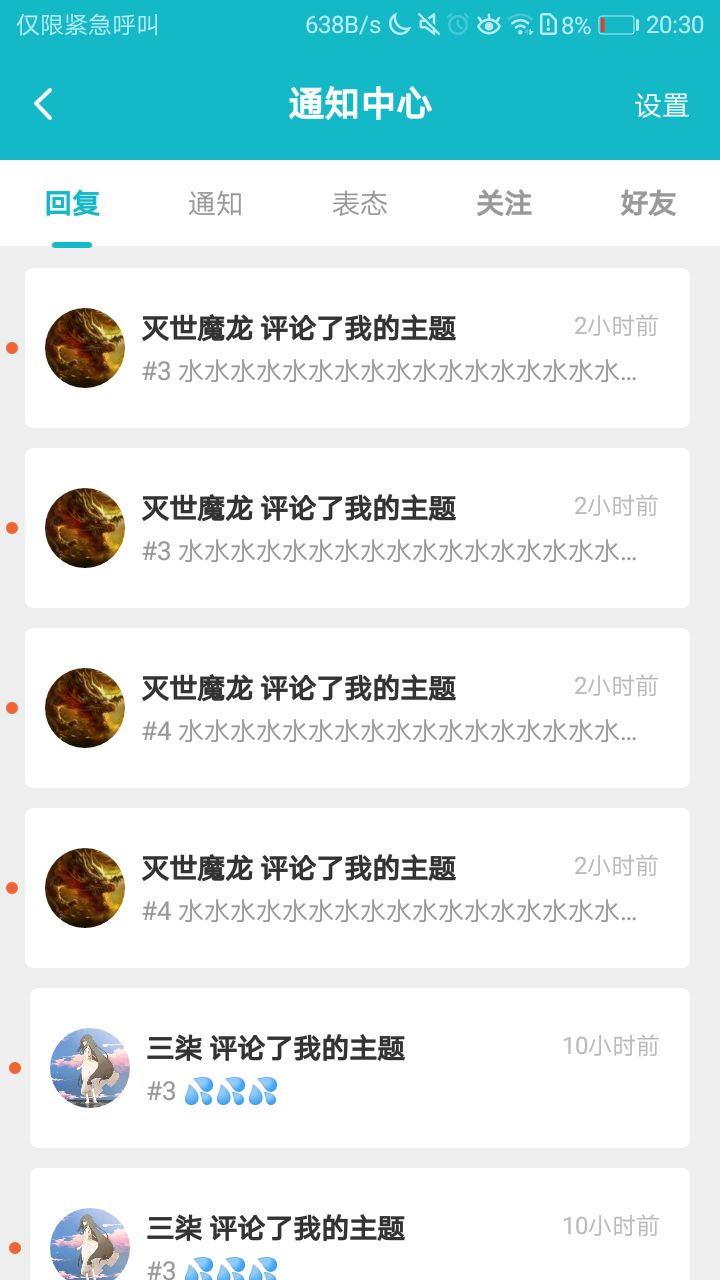Screen dimensions: 720x1280
Task: Show the 关注 tab
Action: click(x=503, y=204)
